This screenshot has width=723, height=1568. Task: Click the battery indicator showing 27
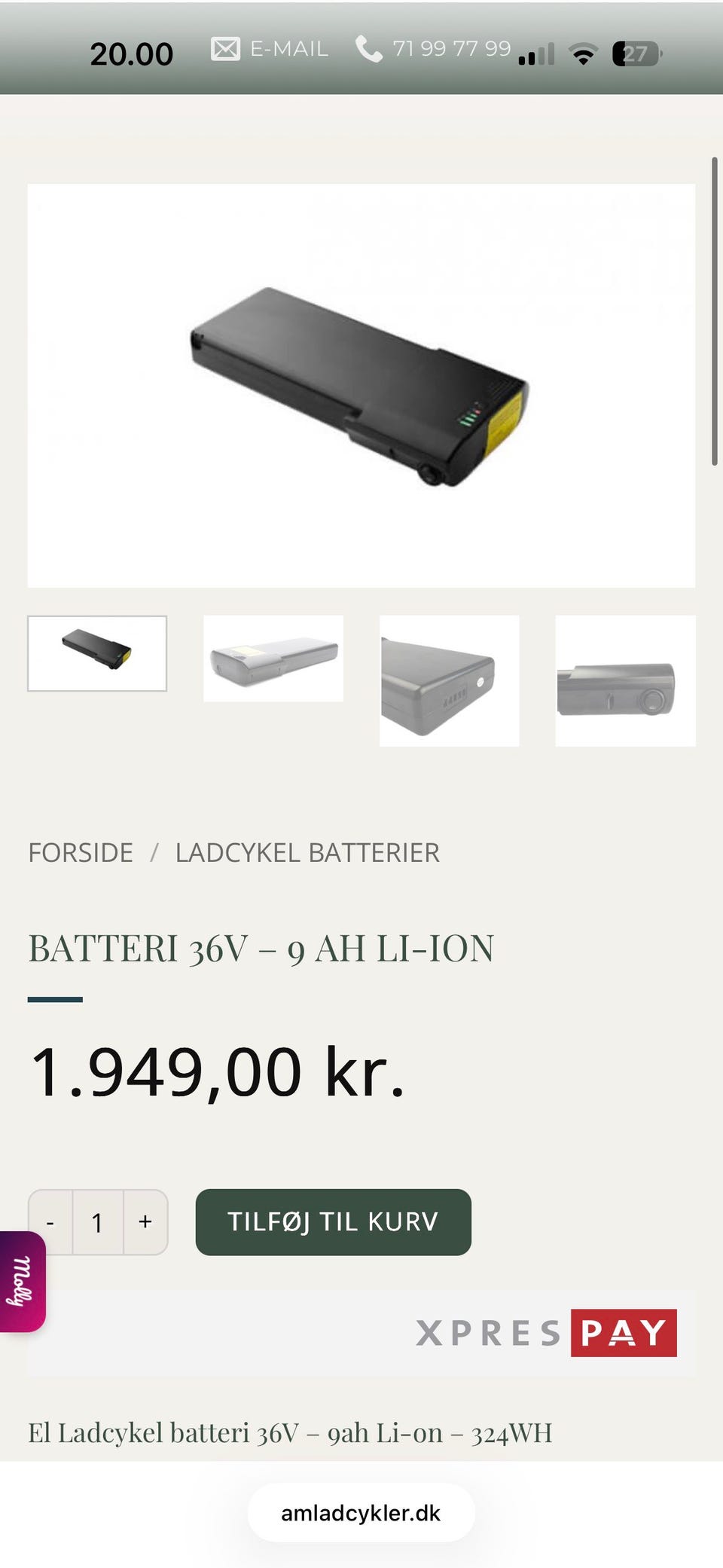click(635, 51)
